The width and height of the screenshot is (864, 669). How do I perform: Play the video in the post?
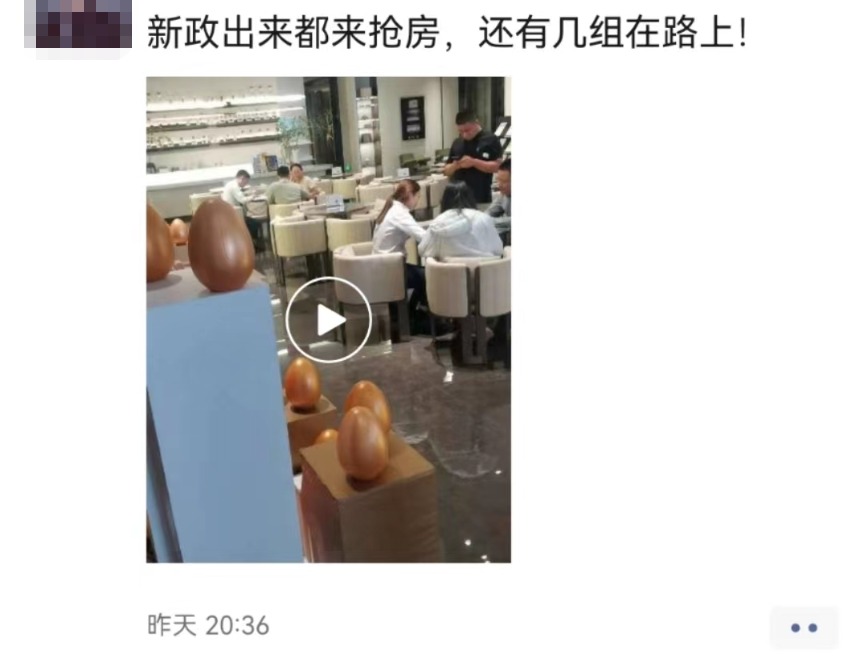[x=328, y=320]
